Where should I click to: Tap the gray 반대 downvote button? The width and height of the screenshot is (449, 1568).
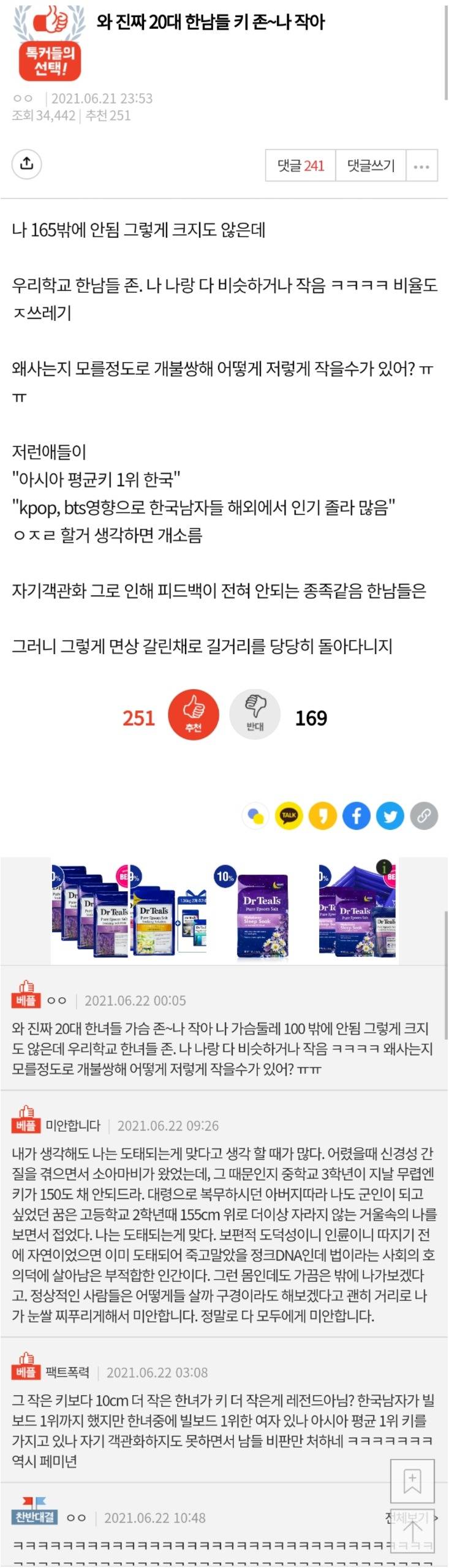(x=255, y=715)
